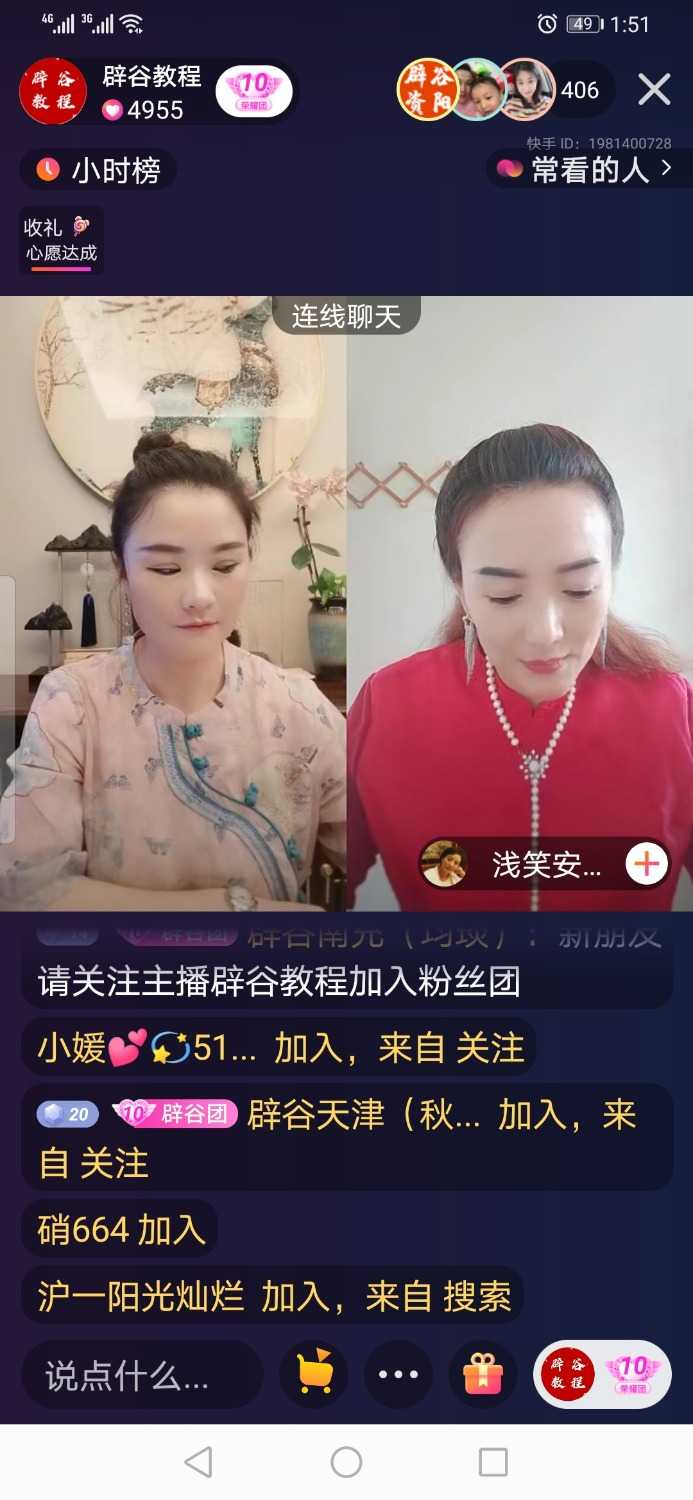Go back using the system back button
The image size is (693, 1500).
(199, 1462)
